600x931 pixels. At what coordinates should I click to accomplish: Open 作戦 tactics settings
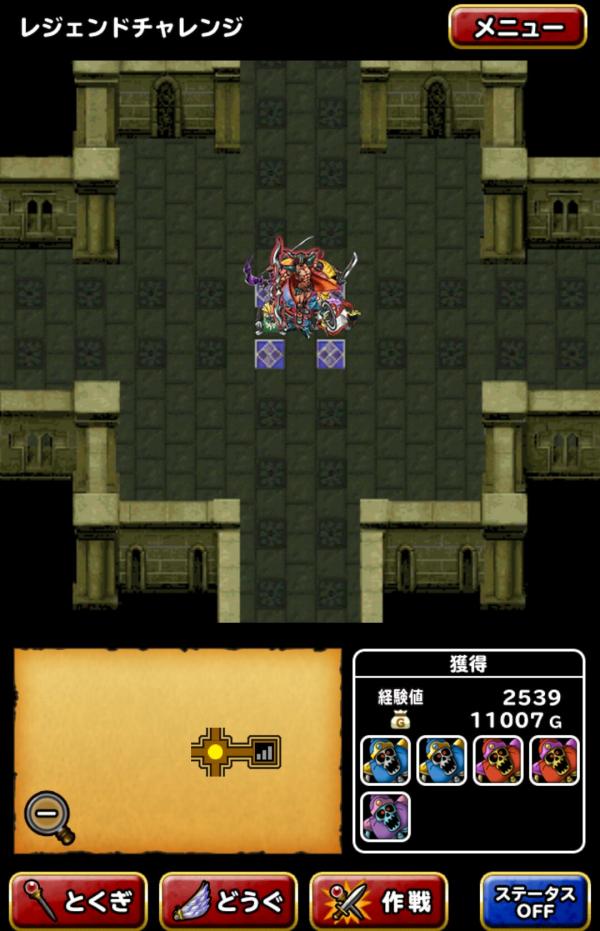point(379,900)
